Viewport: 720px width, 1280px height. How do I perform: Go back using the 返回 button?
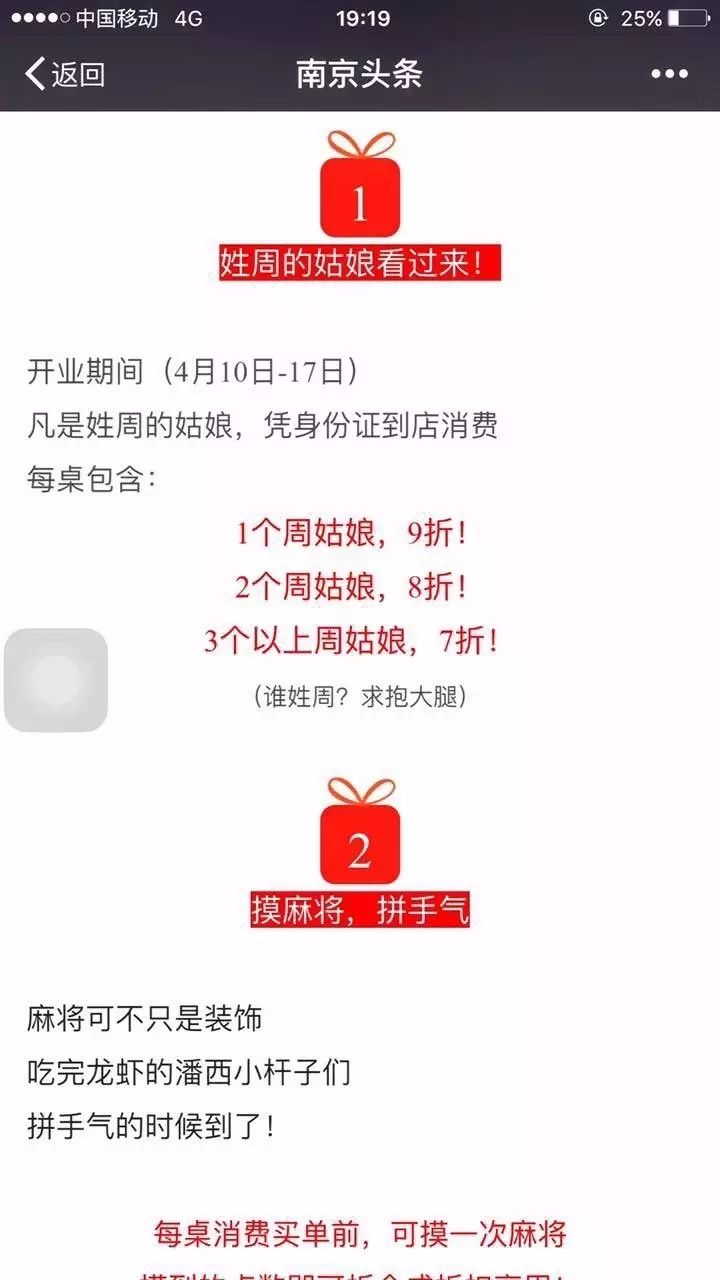(65, 74)
